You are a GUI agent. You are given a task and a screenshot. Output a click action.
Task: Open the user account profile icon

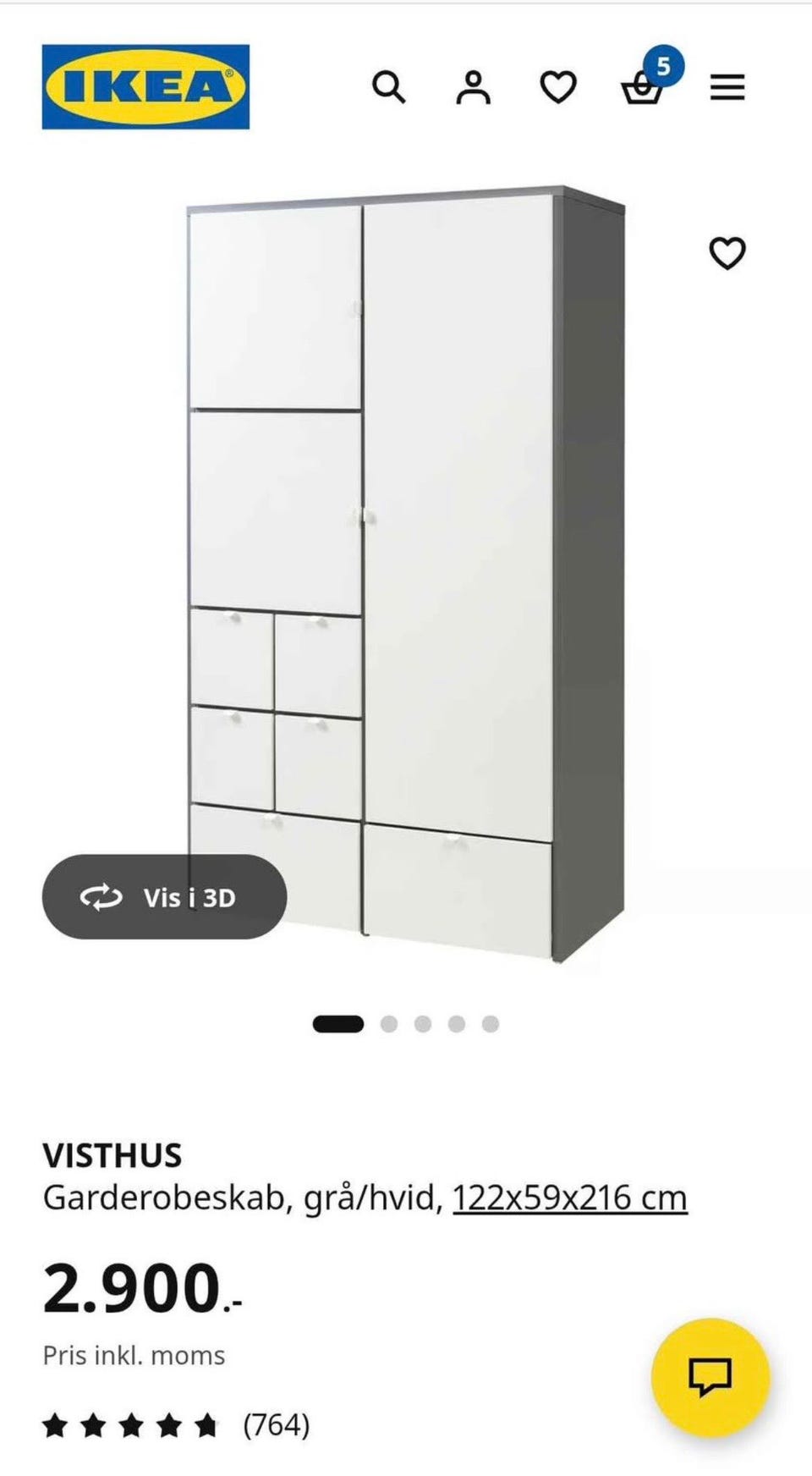coord(474,87)
